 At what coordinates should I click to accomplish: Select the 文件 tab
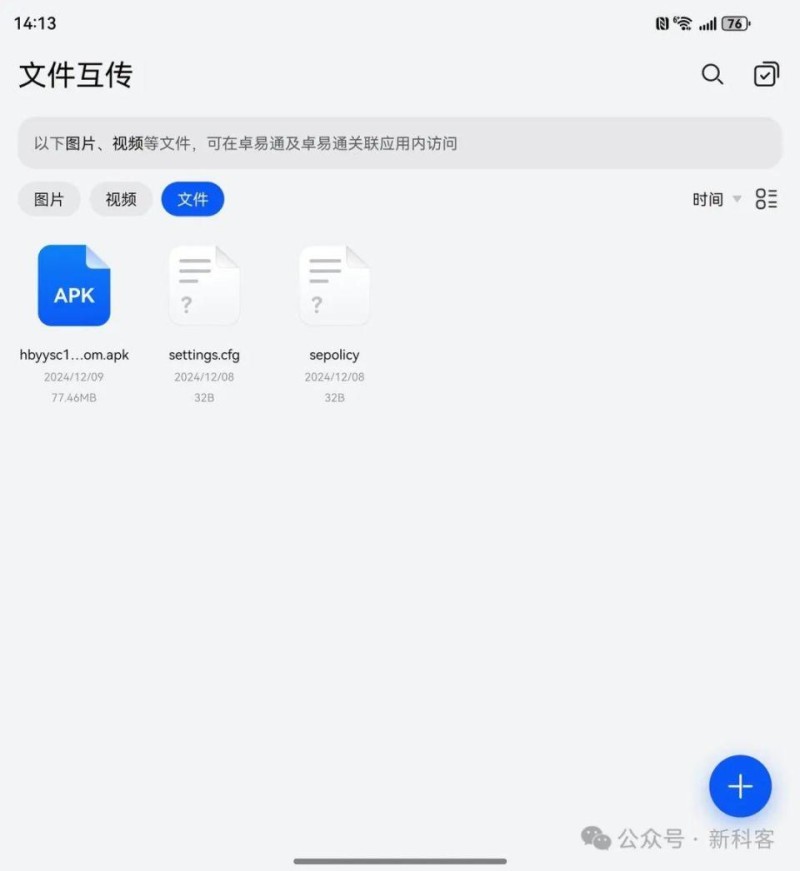193,199
